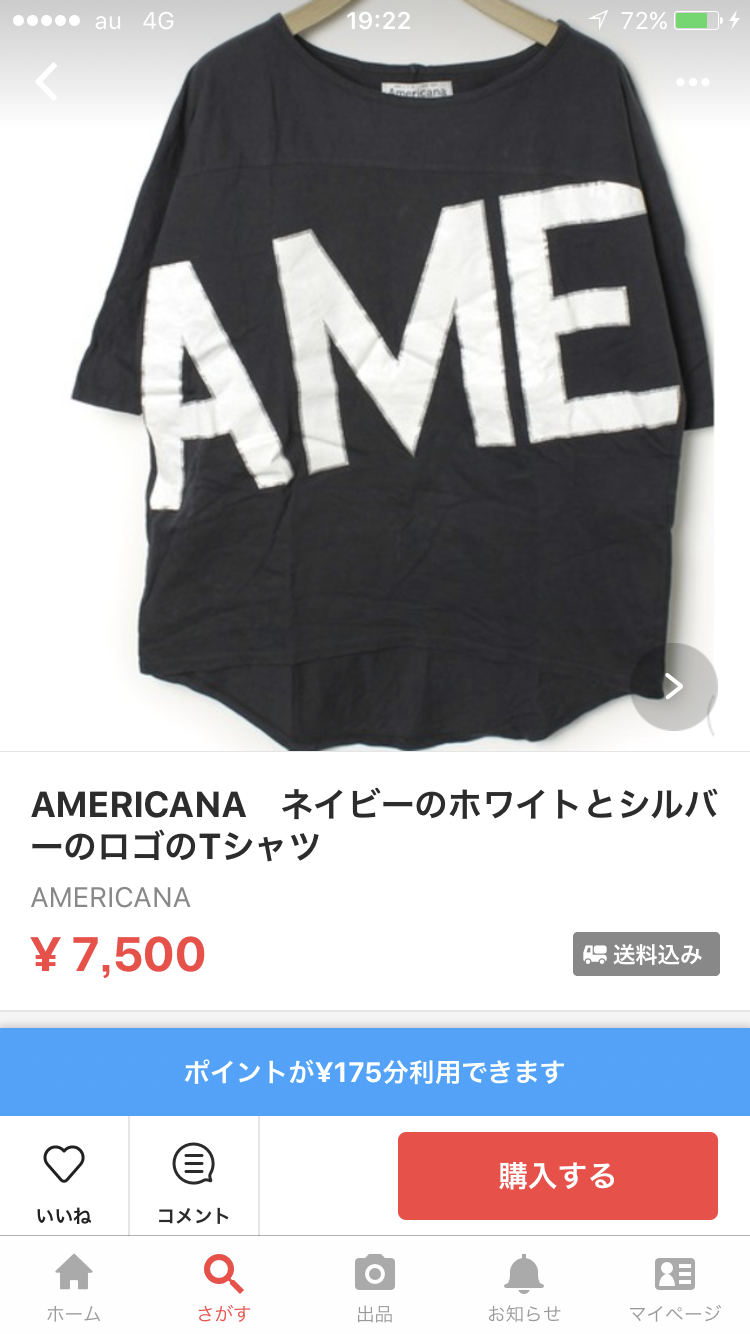This screenshot has width=750, height=1334.
Task: Like this item with the heart いいね
Action: point(64,1177)
